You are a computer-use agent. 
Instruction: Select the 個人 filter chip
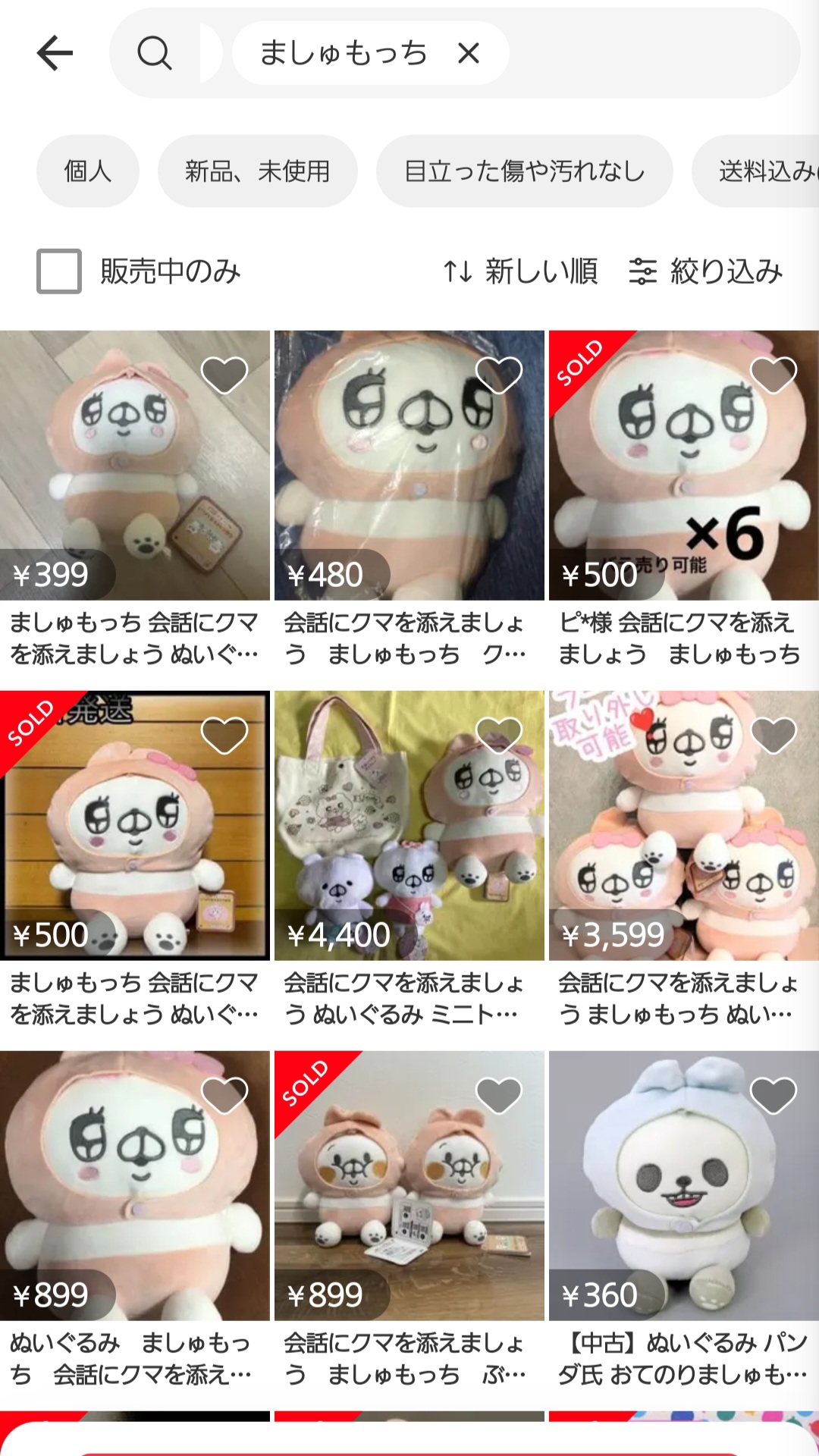coord(88,171)
